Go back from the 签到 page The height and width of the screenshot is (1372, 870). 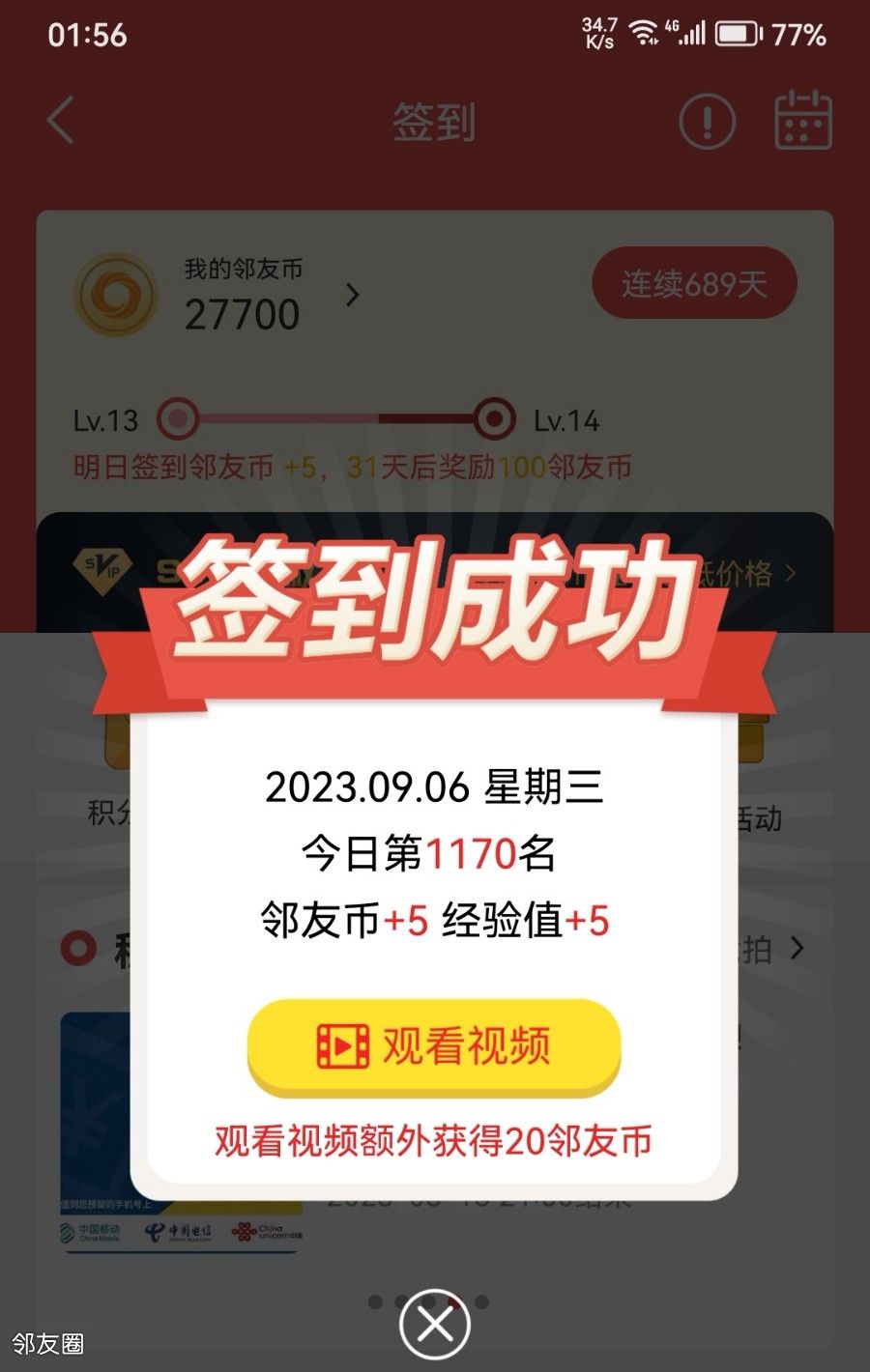tap(61, 122)
